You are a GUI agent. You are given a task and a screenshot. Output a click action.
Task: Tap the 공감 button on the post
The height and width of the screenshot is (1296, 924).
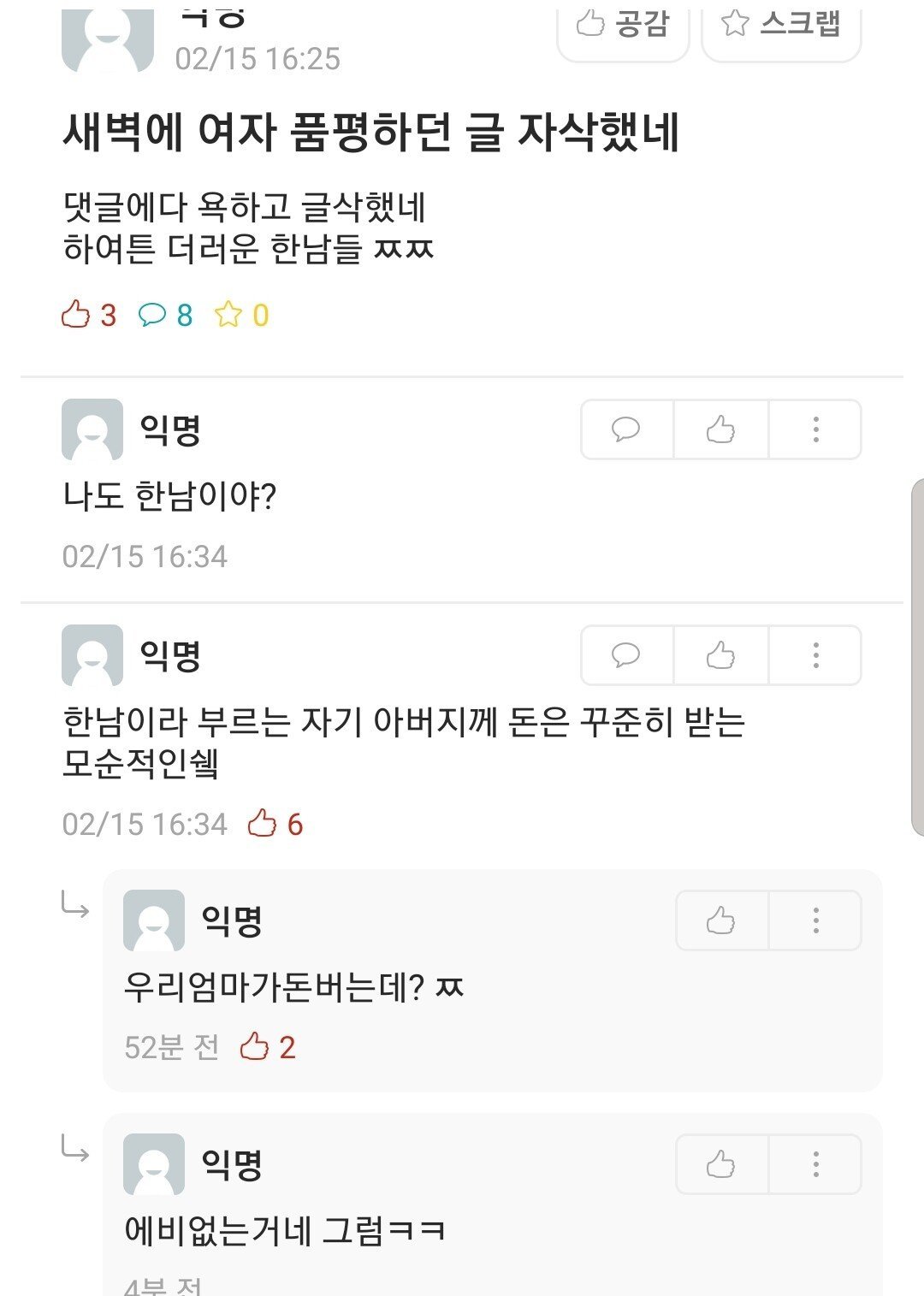click(623, 26)
